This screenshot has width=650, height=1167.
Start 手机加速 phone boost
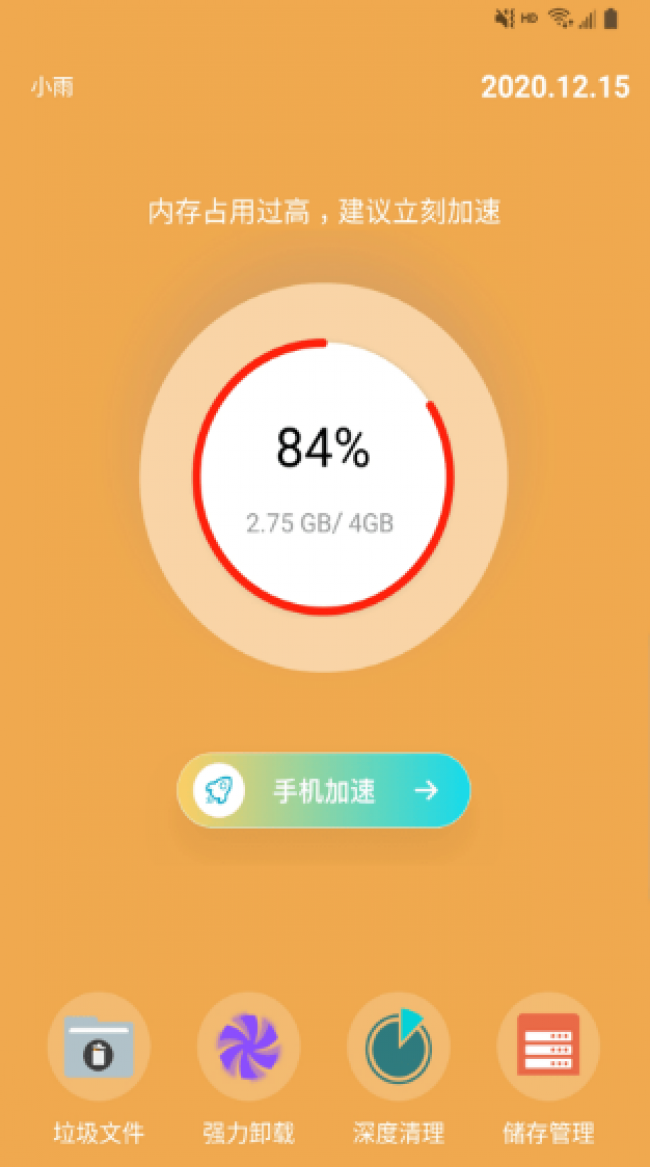323,790
